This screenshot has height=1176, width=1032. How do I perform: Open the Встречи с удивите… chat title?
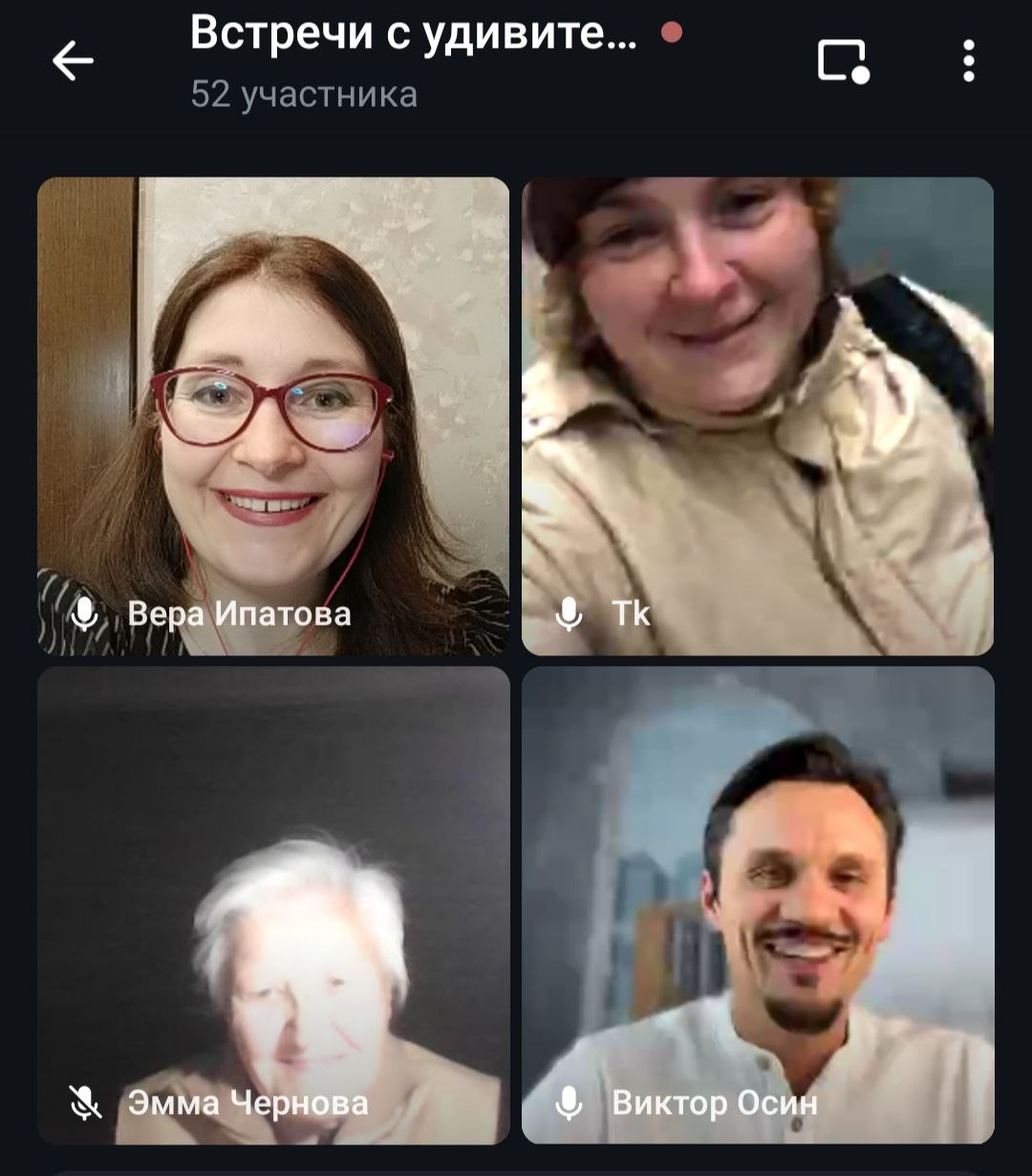coord(413,35)
